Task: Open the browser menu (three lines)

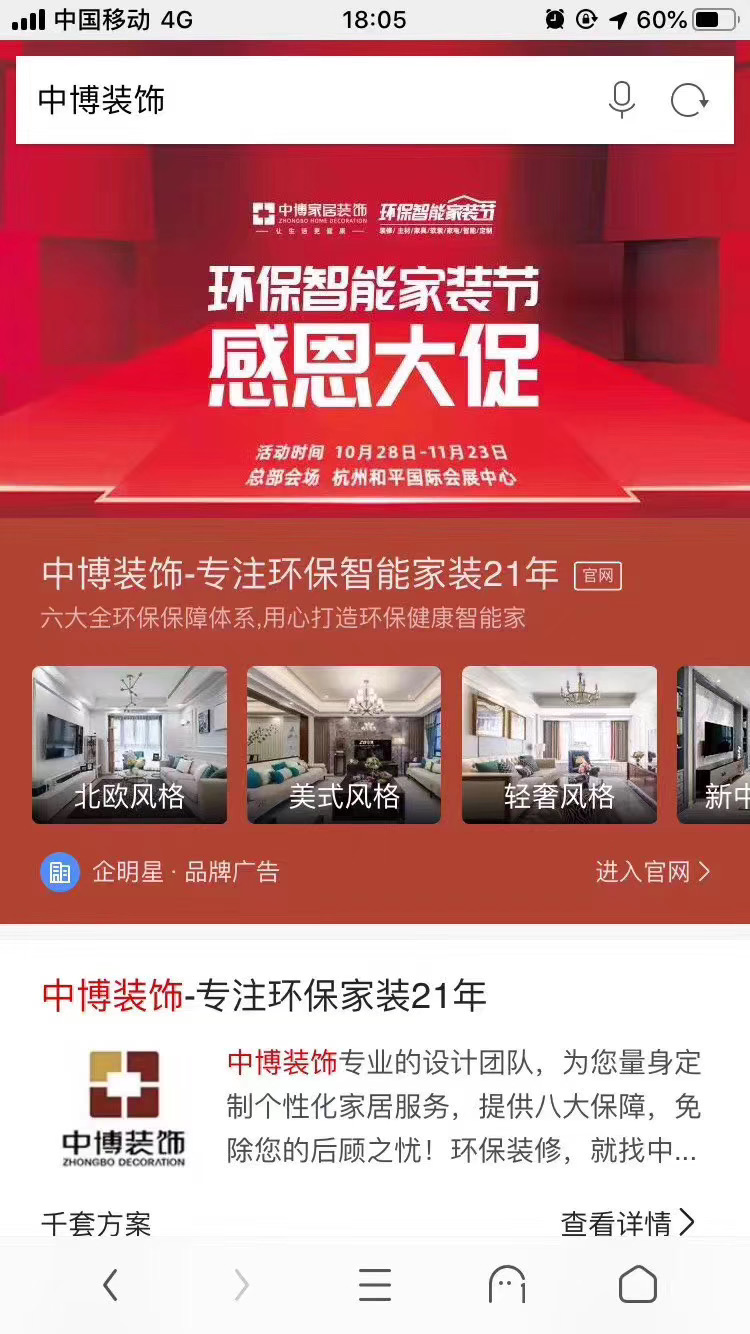Action: (375, 1285)
